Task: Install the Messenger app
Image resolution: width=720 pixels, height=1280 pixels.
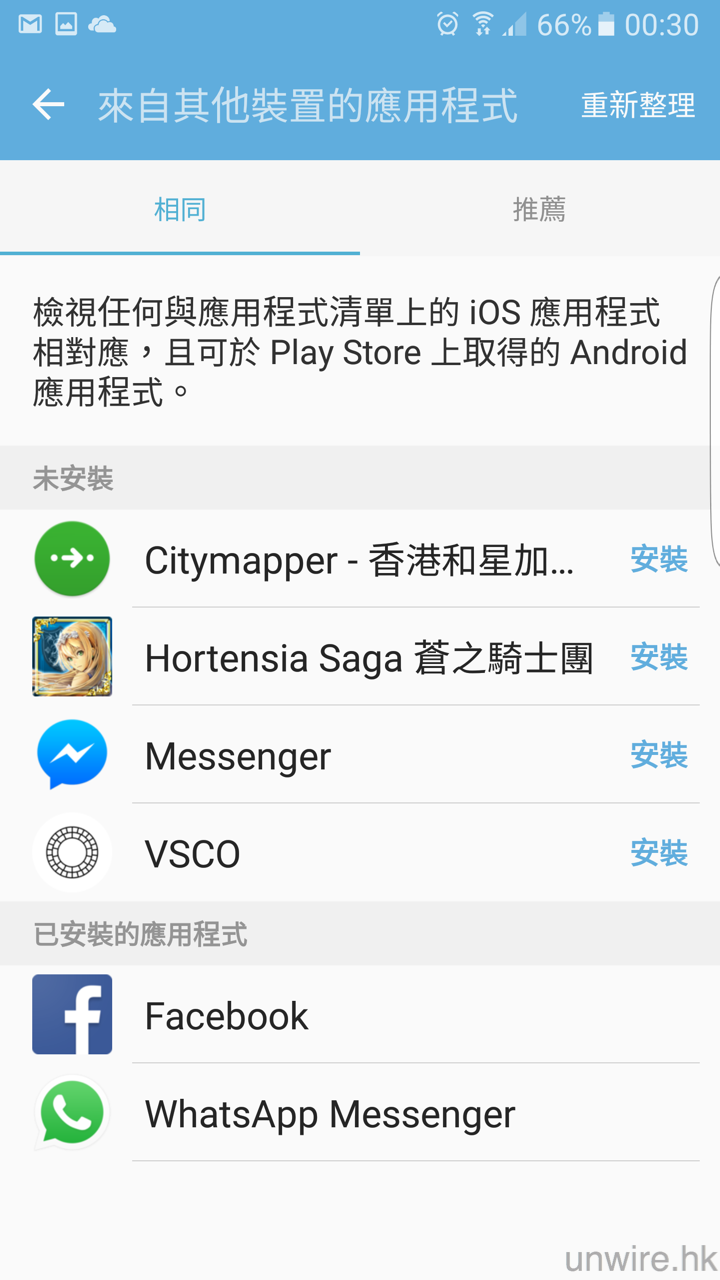Action: [x=659, y=756]
